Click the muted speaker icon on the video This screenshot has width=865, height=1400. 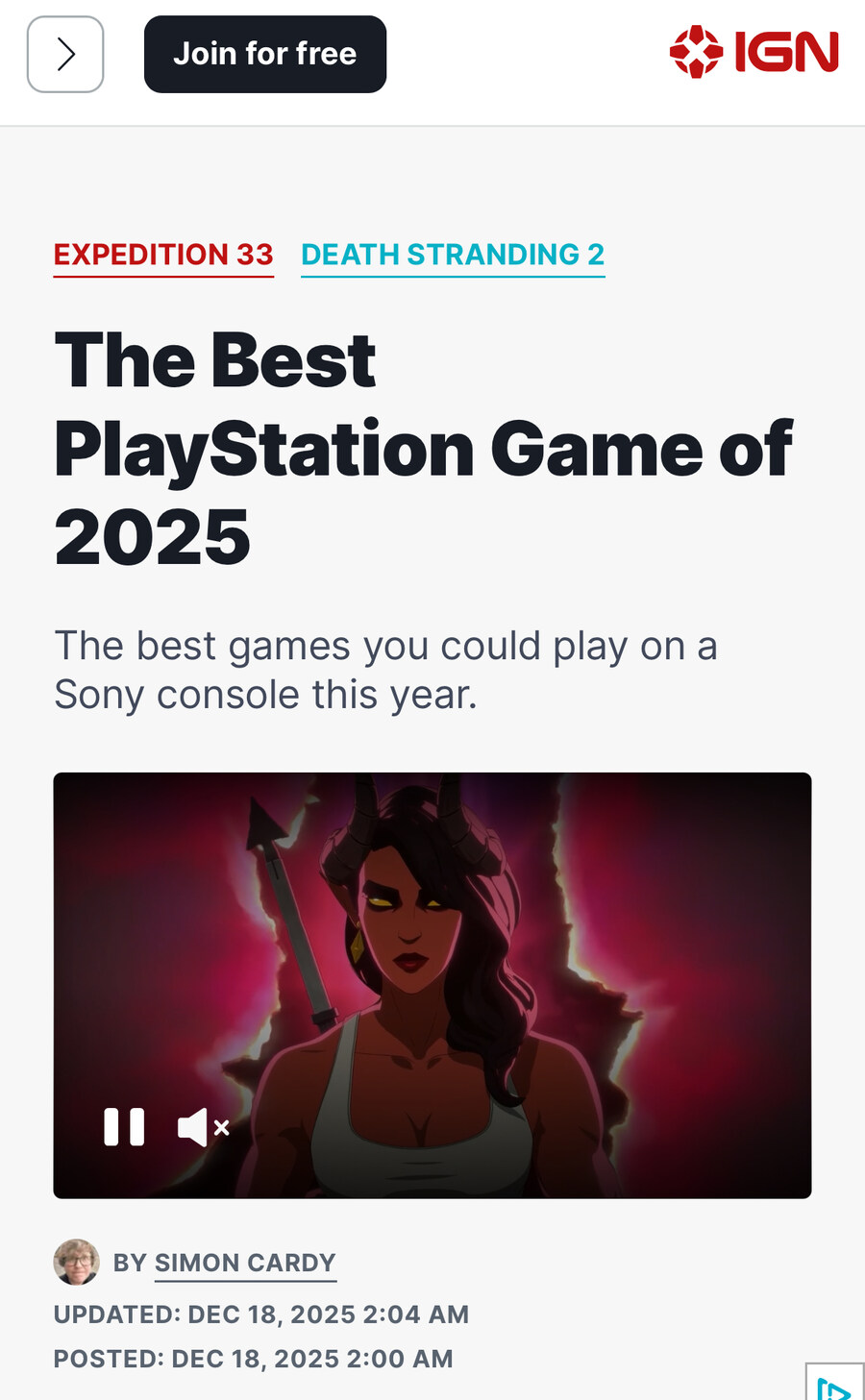[x=202, y=1127]
